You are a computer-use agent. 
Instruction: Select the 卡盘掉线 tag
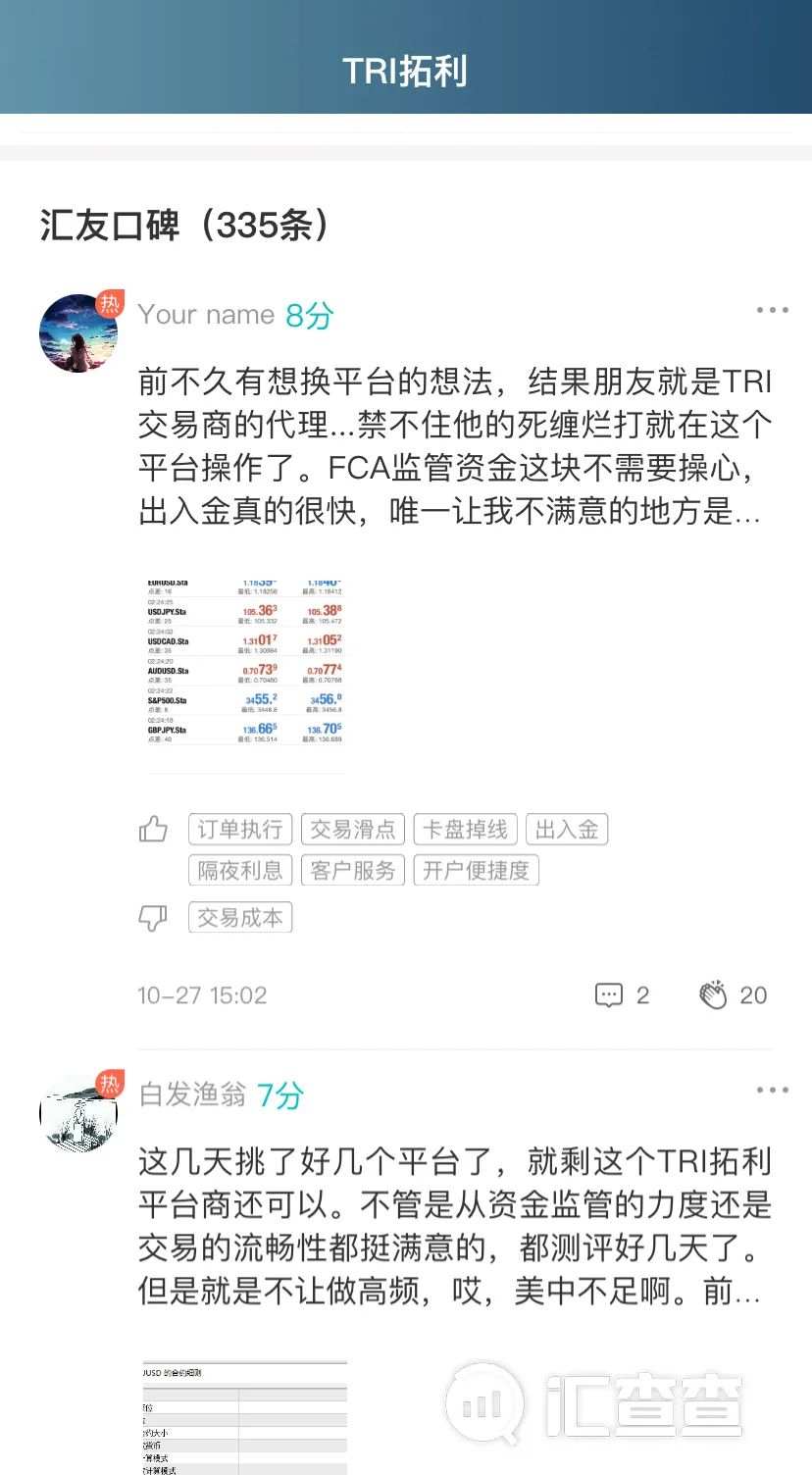pos(465,830)
